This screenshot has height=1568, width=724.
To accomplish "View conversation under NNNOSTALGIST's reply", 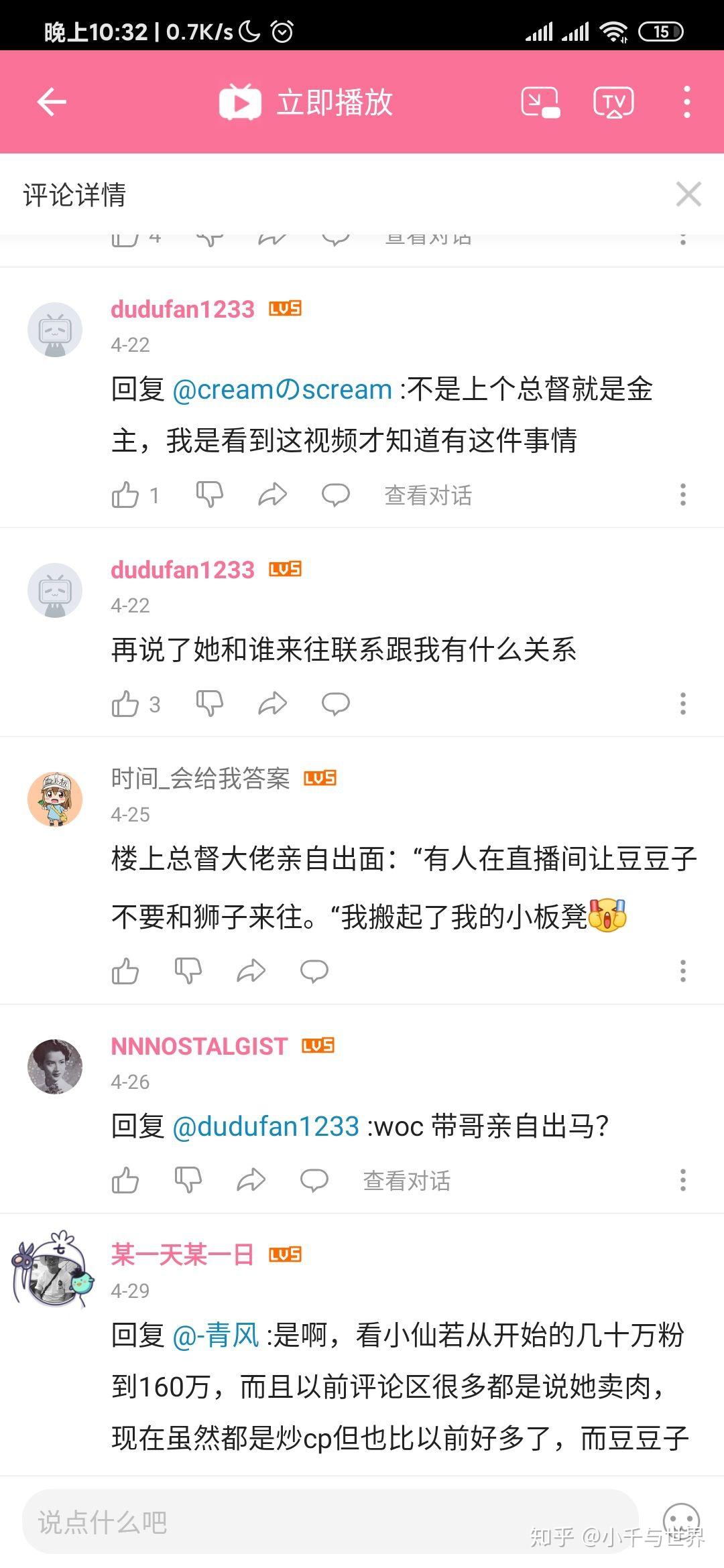I will point(407,1180).
